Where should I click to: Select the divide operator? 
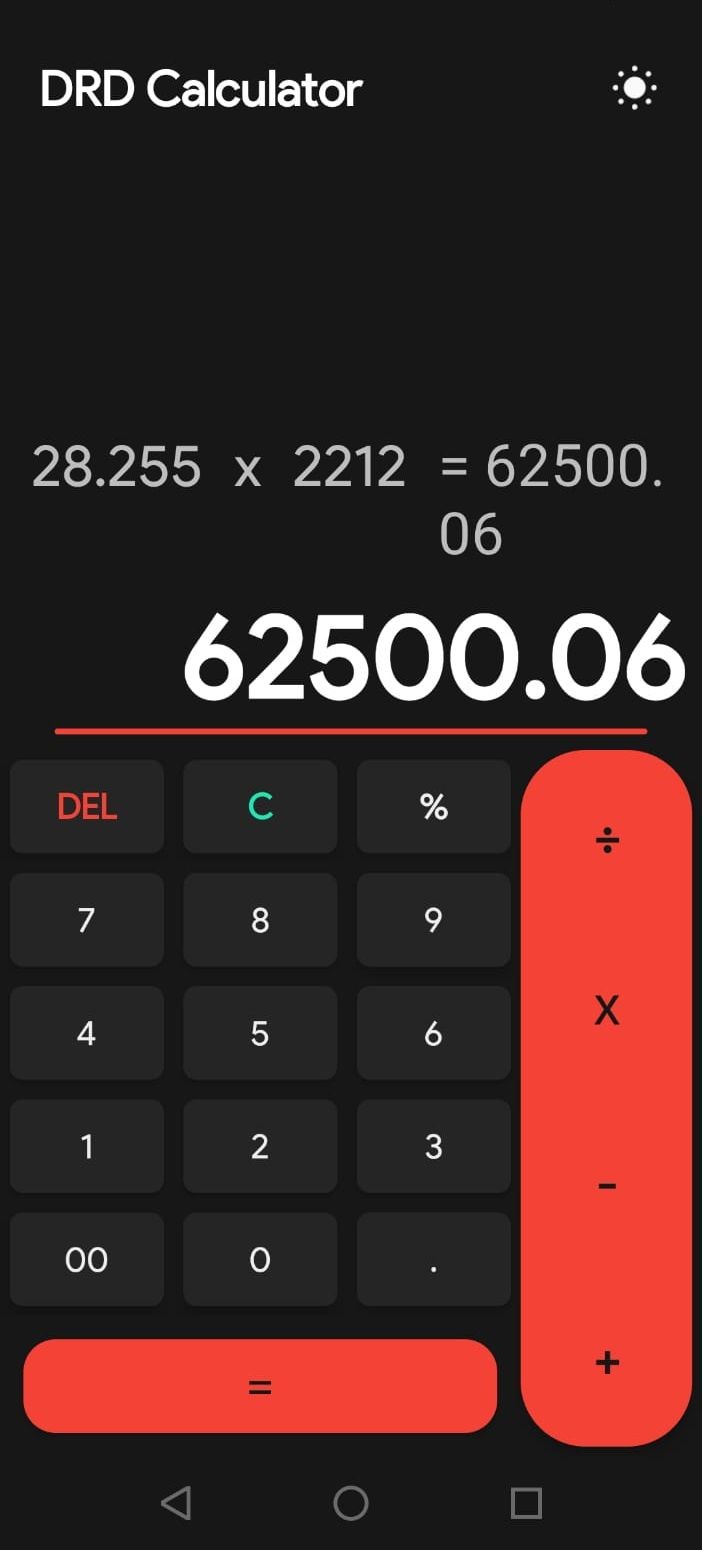pos(607,840)
